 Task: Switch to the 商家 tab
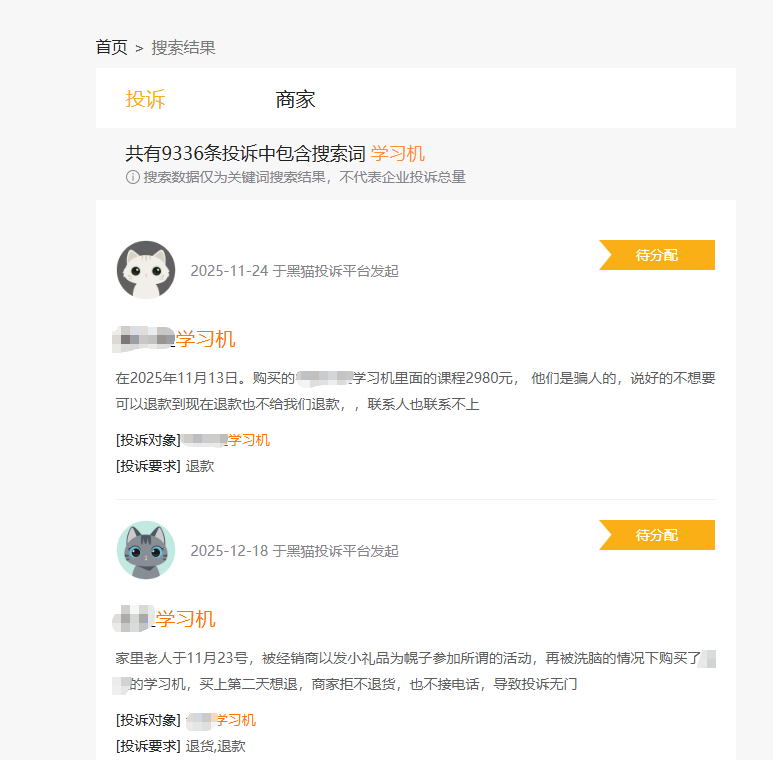tap(295, 99)
